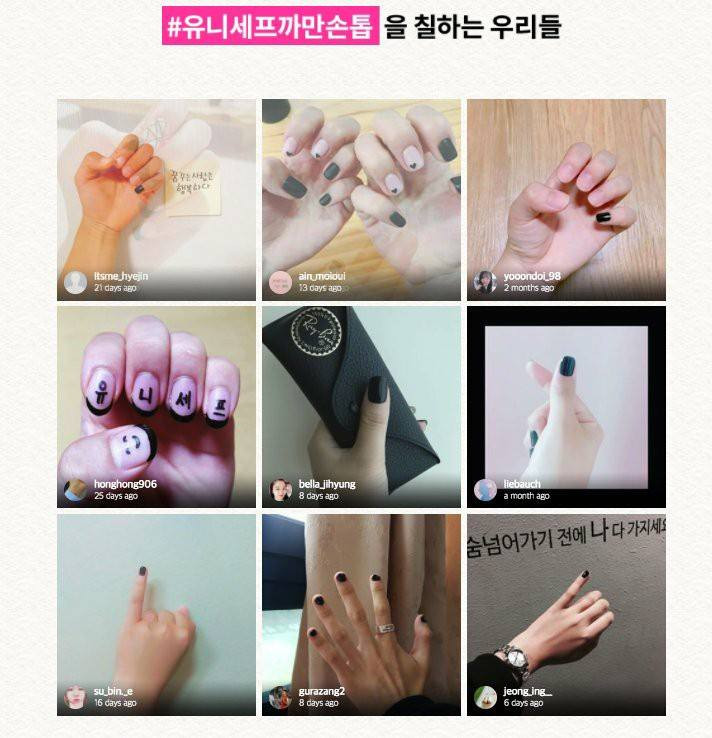Open bella_jihyung's post
This screenshot has width=712, height=738.
[361, 406]
